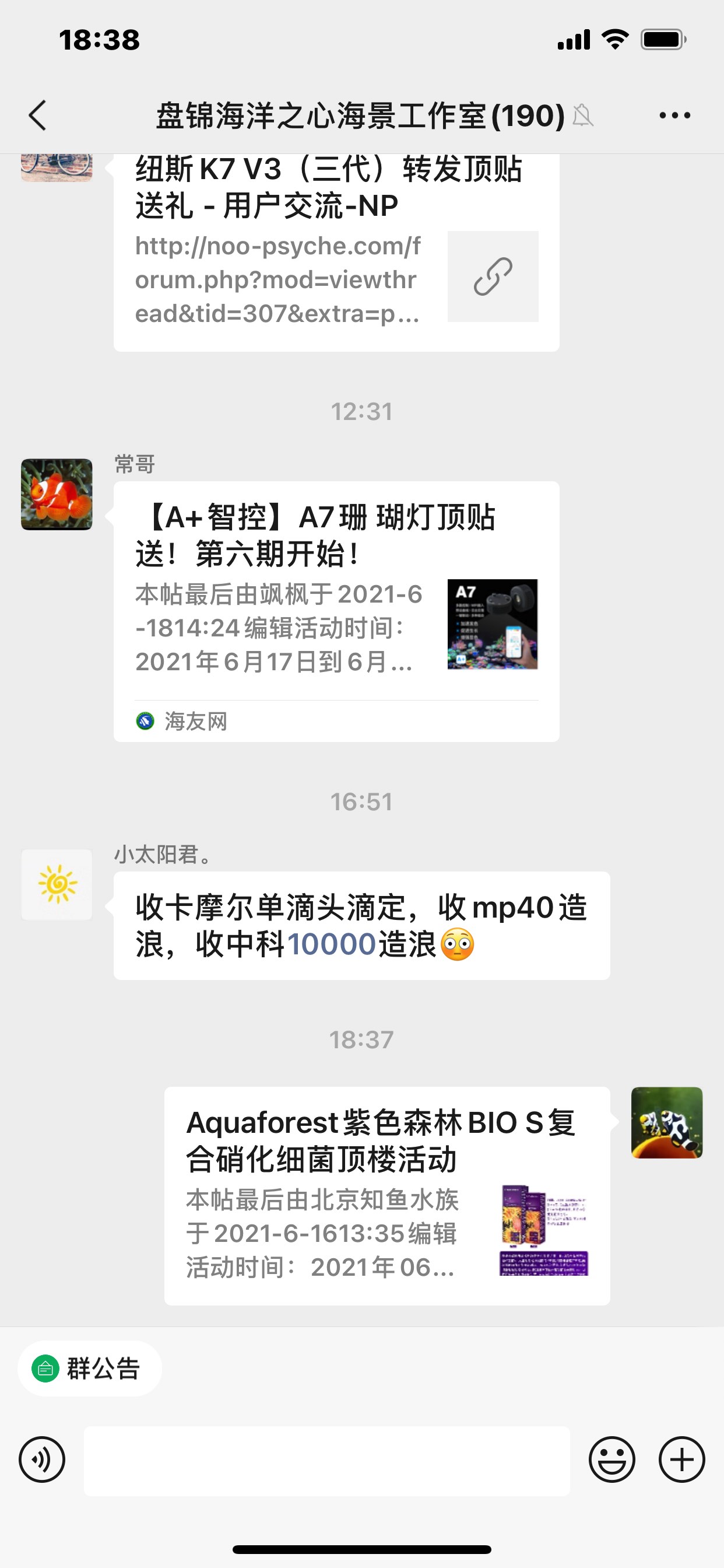Tap the highlighted number 10000 in message

tap(331, 944)
